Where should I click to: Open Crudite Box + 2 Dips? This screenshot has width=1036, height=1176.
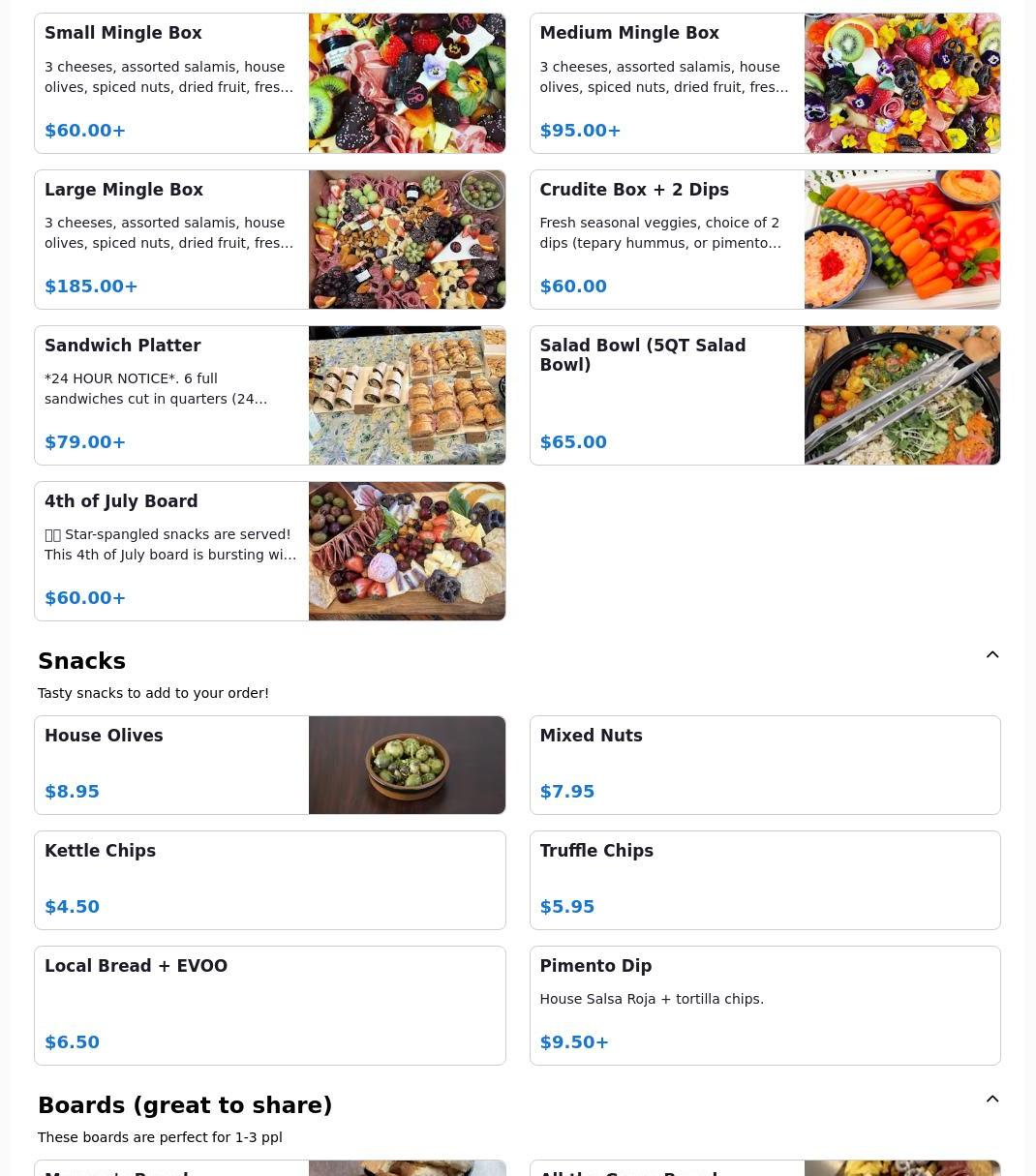pyautogui.click(x=764, y=239)
